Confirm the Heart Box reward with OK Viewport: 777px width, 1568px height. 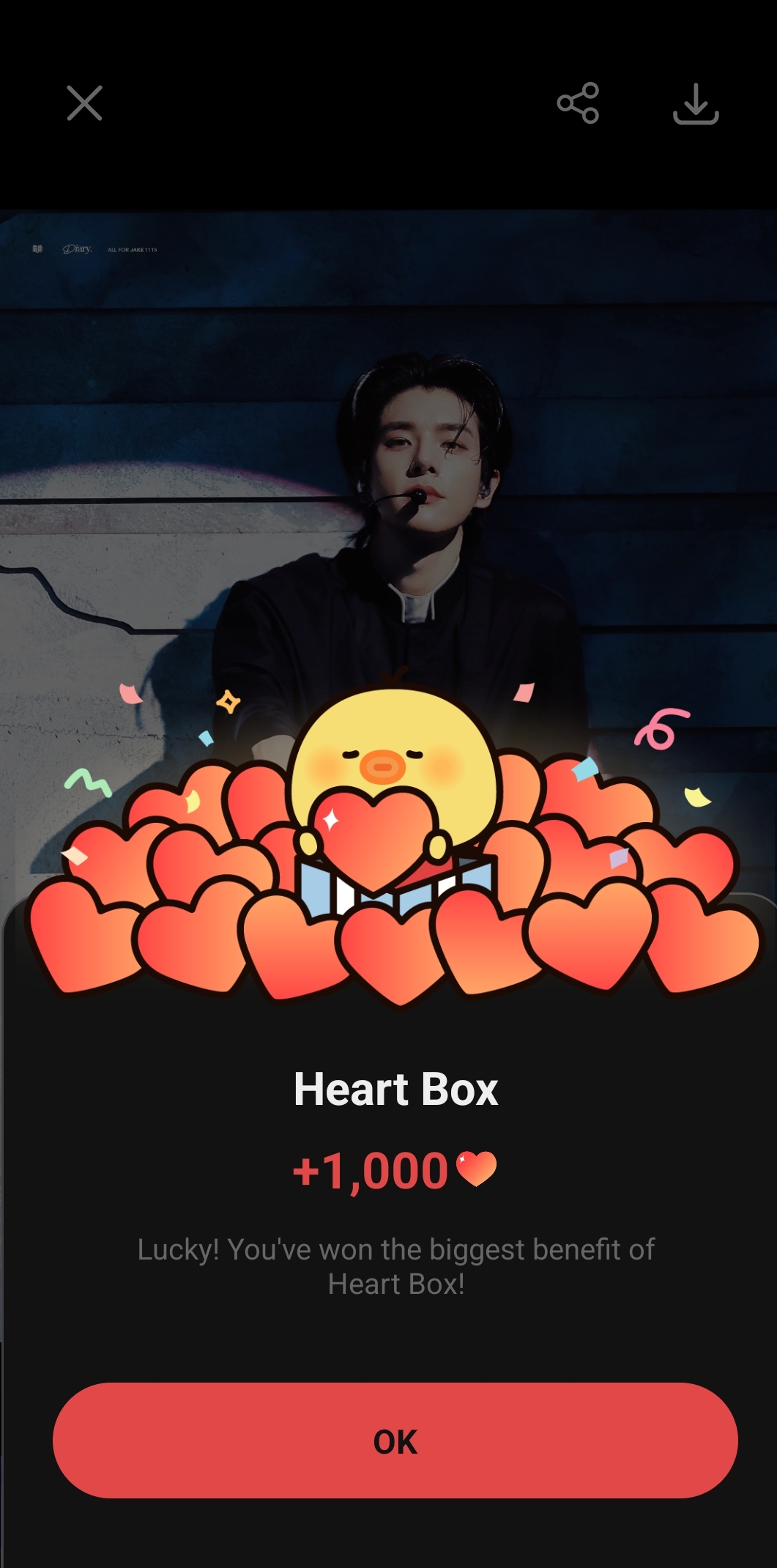pyautogui.click(x=395, y=1440)
